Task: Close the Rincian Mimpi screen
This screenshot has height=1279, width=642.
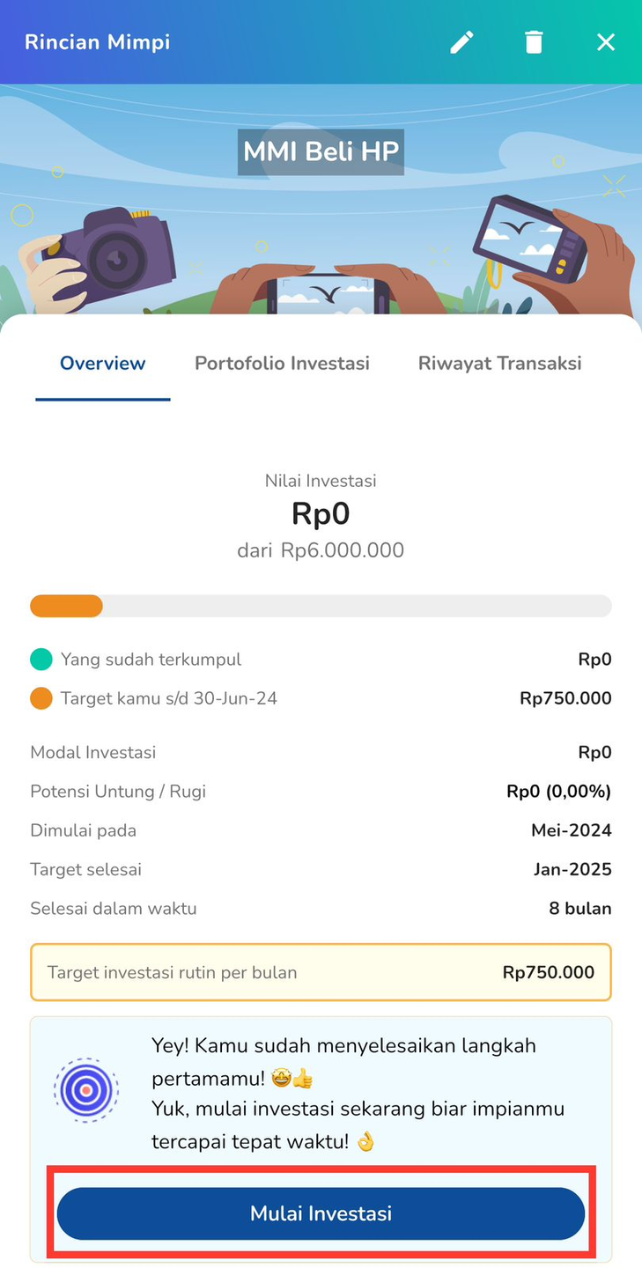Action: click(x=606, y=42)
